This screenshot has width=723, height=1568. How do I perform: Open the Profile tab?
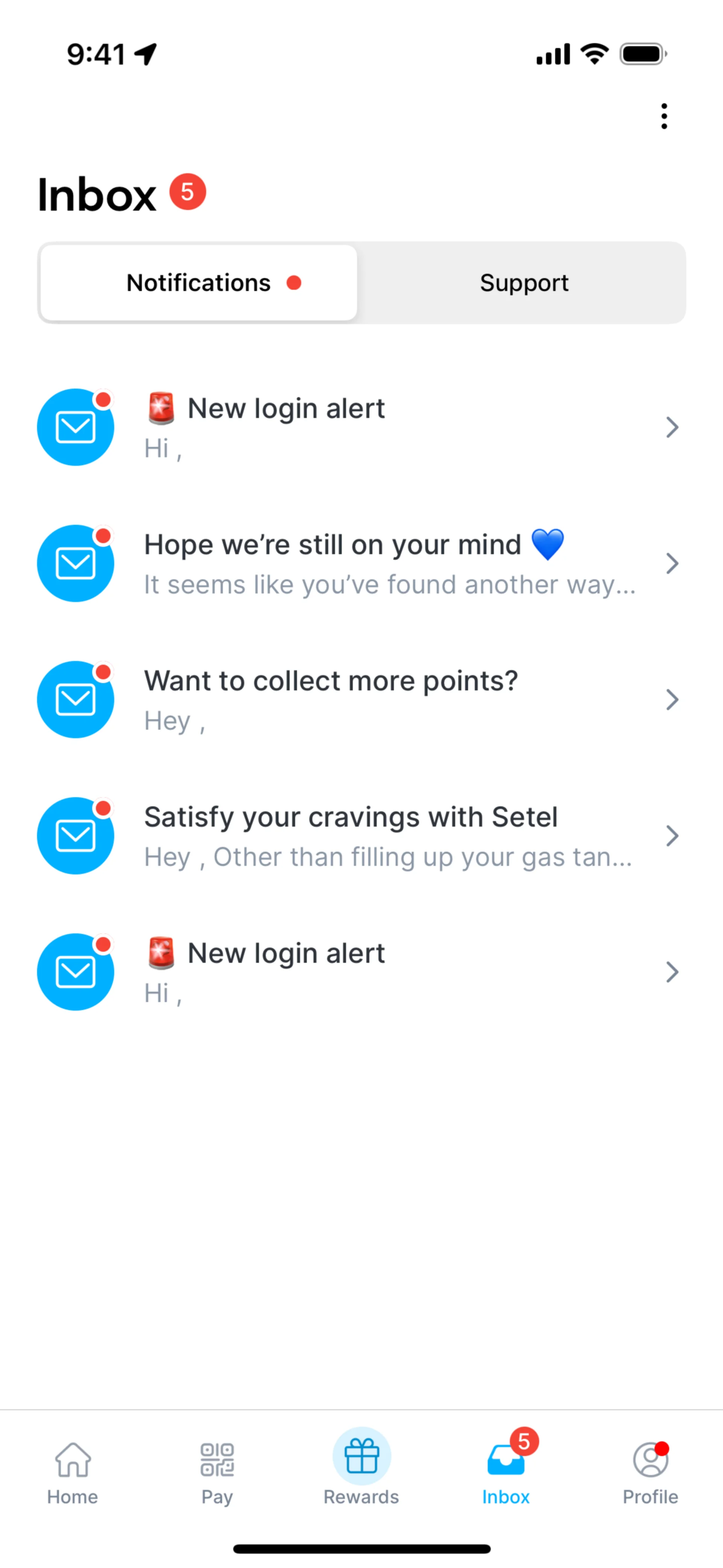[650, 1472]
